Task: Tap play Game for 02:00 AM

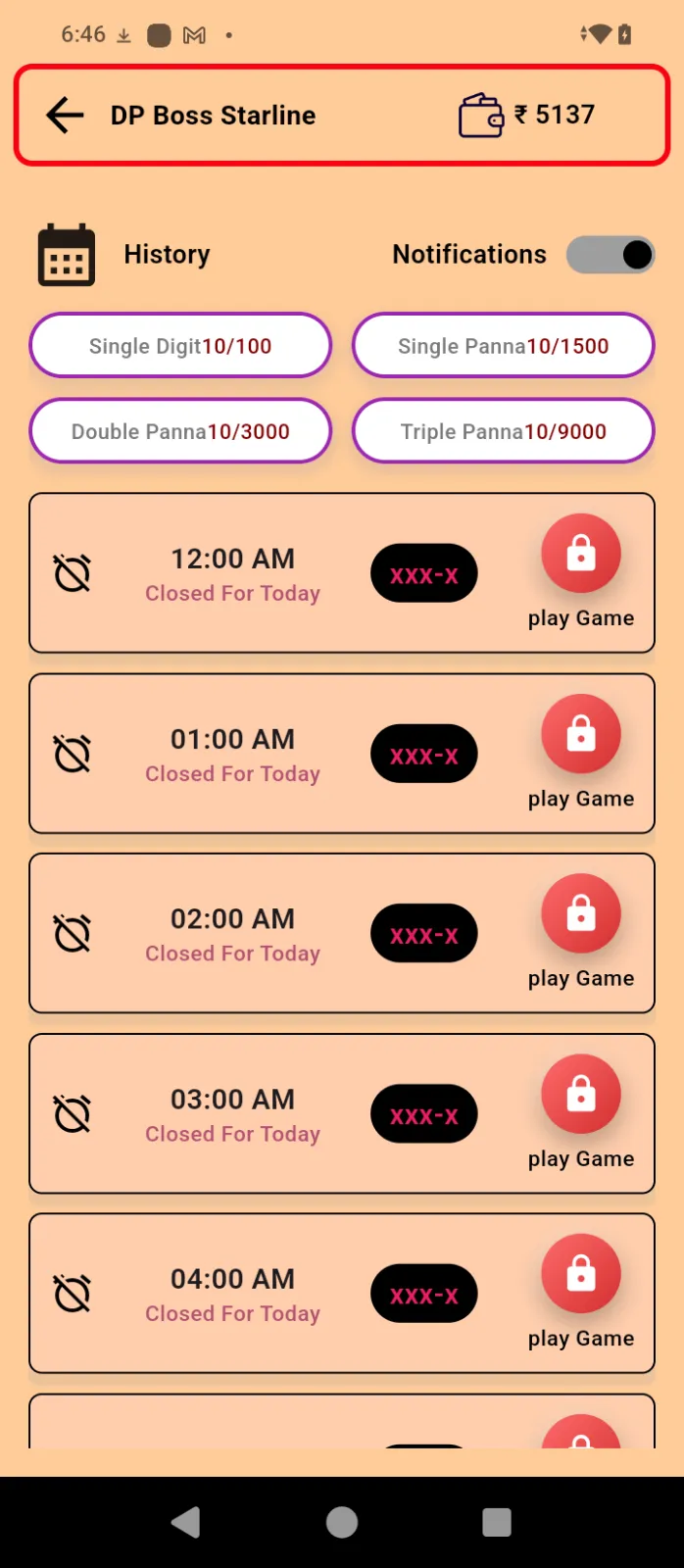Action: (x=580, y=914)
